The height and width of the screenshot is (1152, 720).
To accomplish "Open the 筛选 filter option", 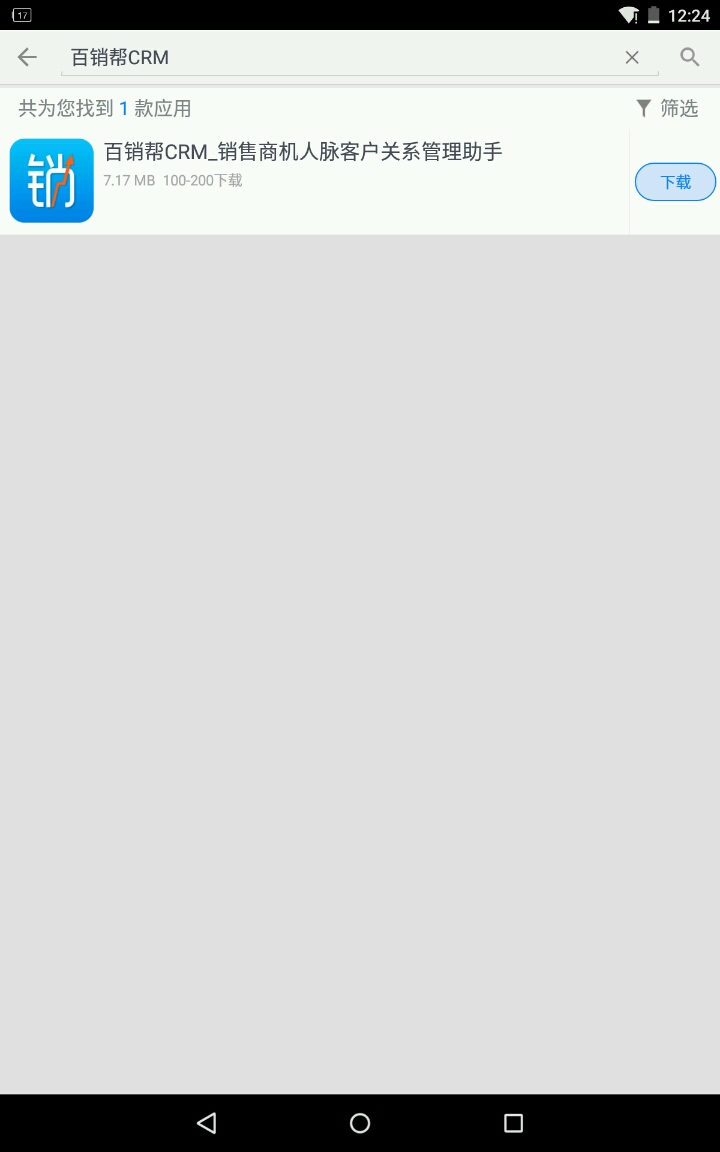I will (x=667, y=108).
